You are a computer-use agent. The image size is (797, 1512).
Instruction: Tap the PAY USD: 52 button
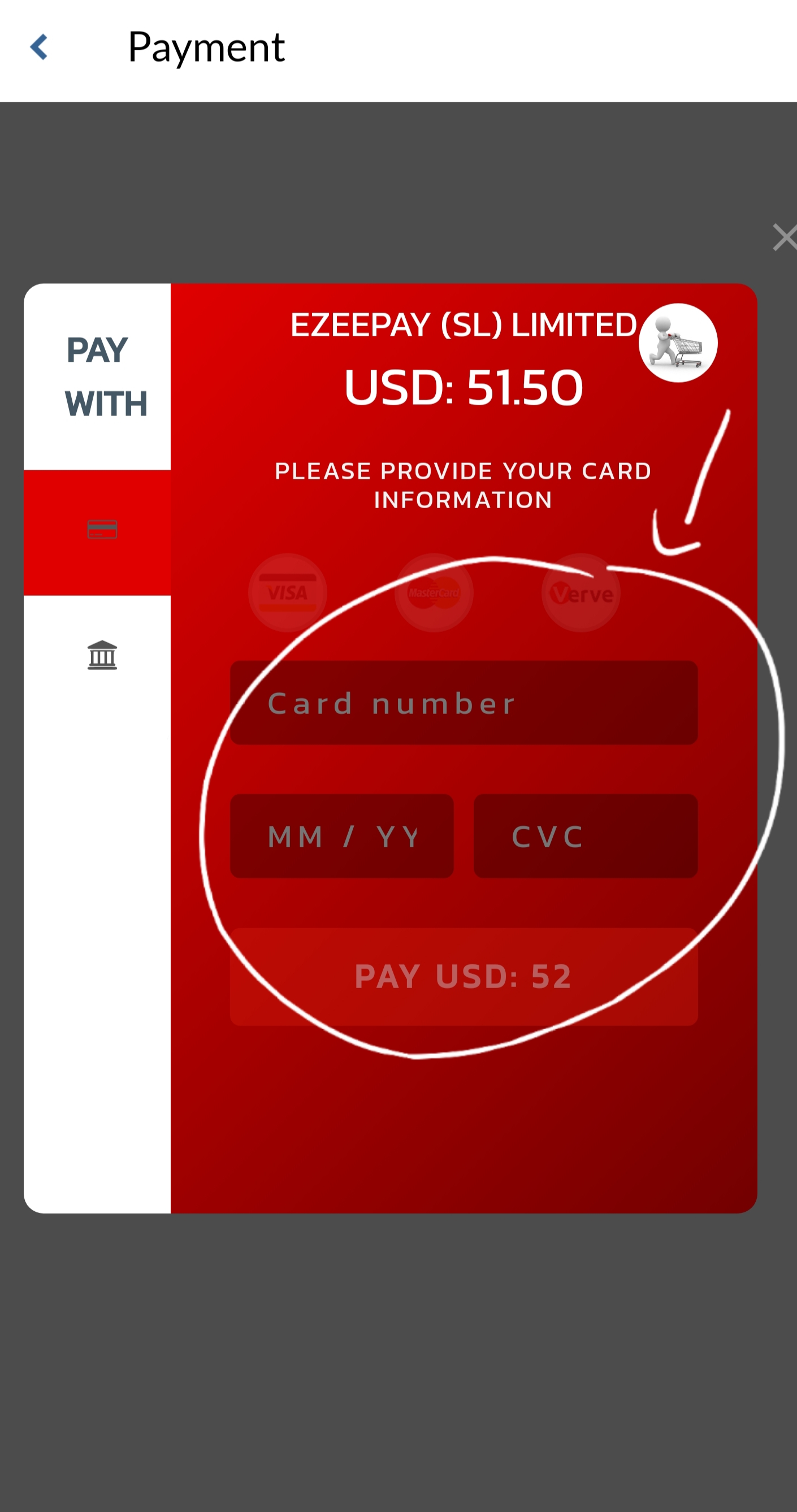pyautogui.click(x=464, y=976)
